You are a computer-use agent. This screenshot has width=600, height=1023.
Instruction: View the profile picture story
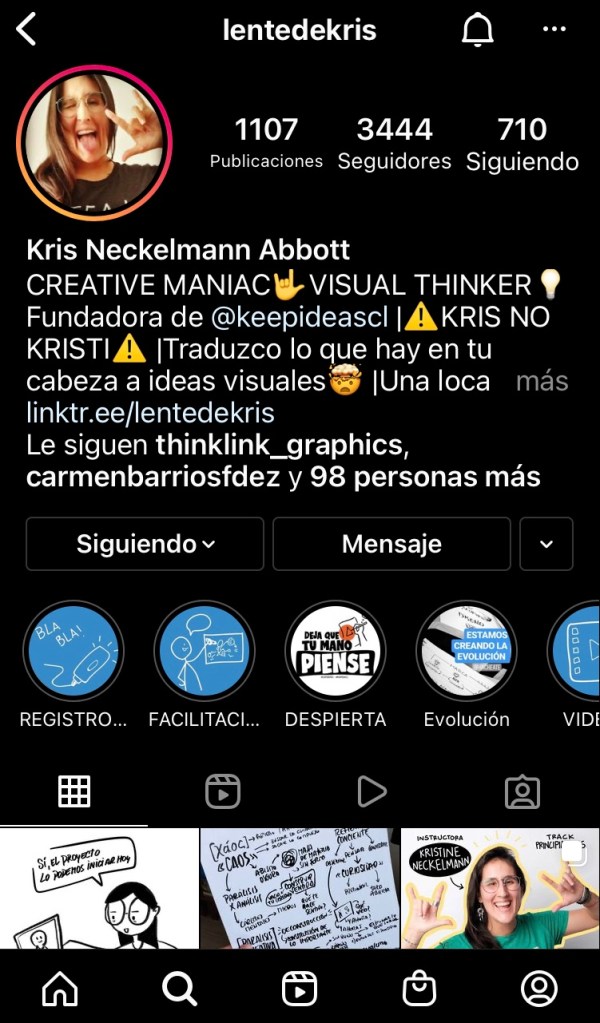(x=93, y=143)
